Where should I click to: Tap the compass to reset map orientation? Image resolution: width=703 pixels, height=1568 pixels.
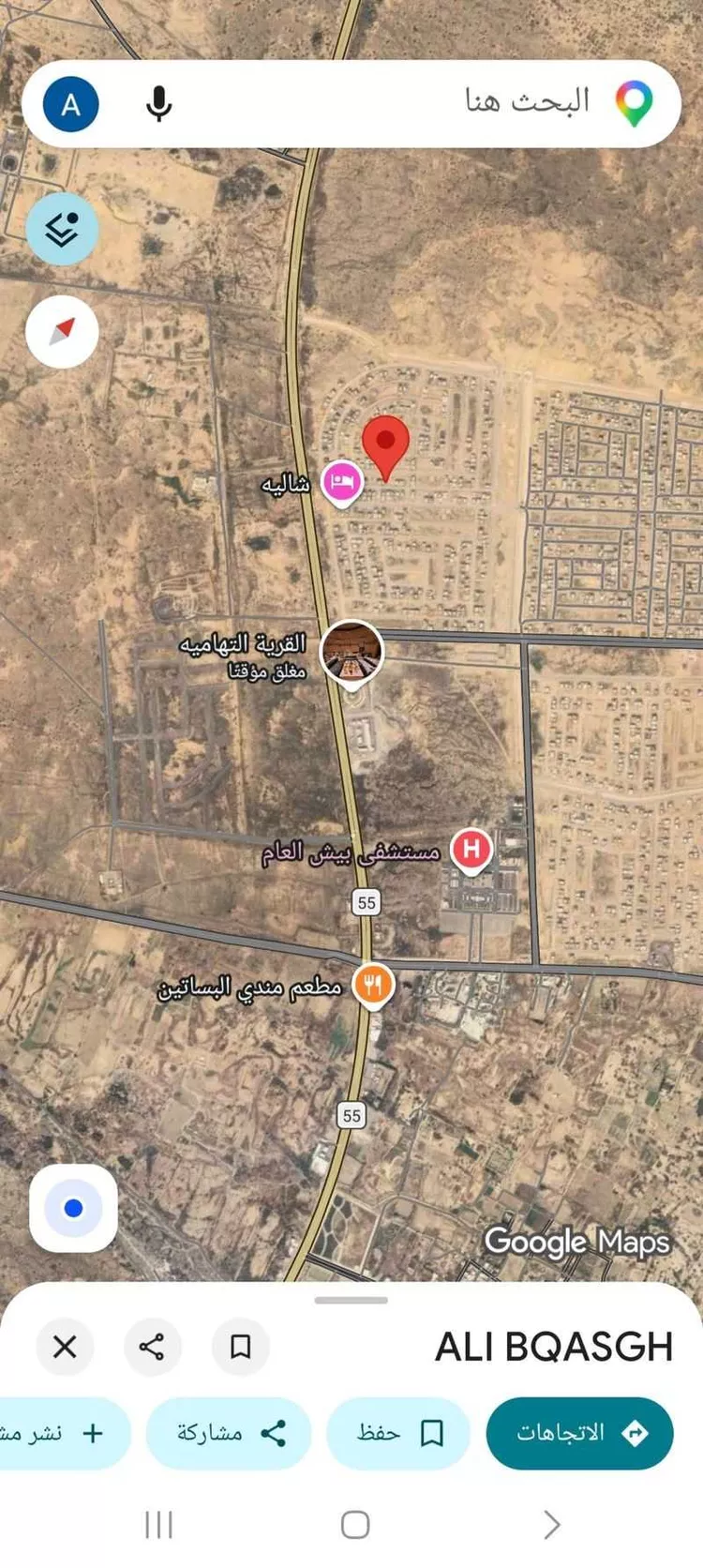(61, 330)
